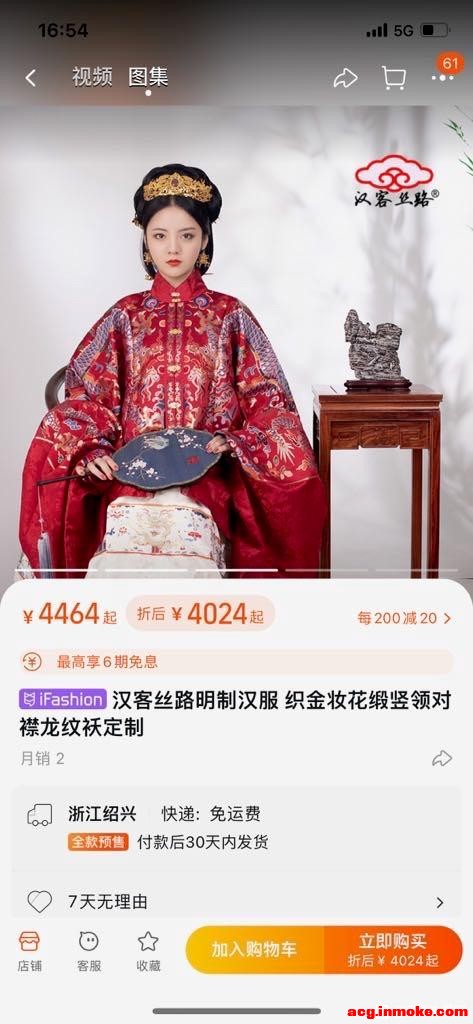This screenshot has width=473, height=1024.
Task: Tap the share arrow beside 月销 2
Action: [442, 758]
